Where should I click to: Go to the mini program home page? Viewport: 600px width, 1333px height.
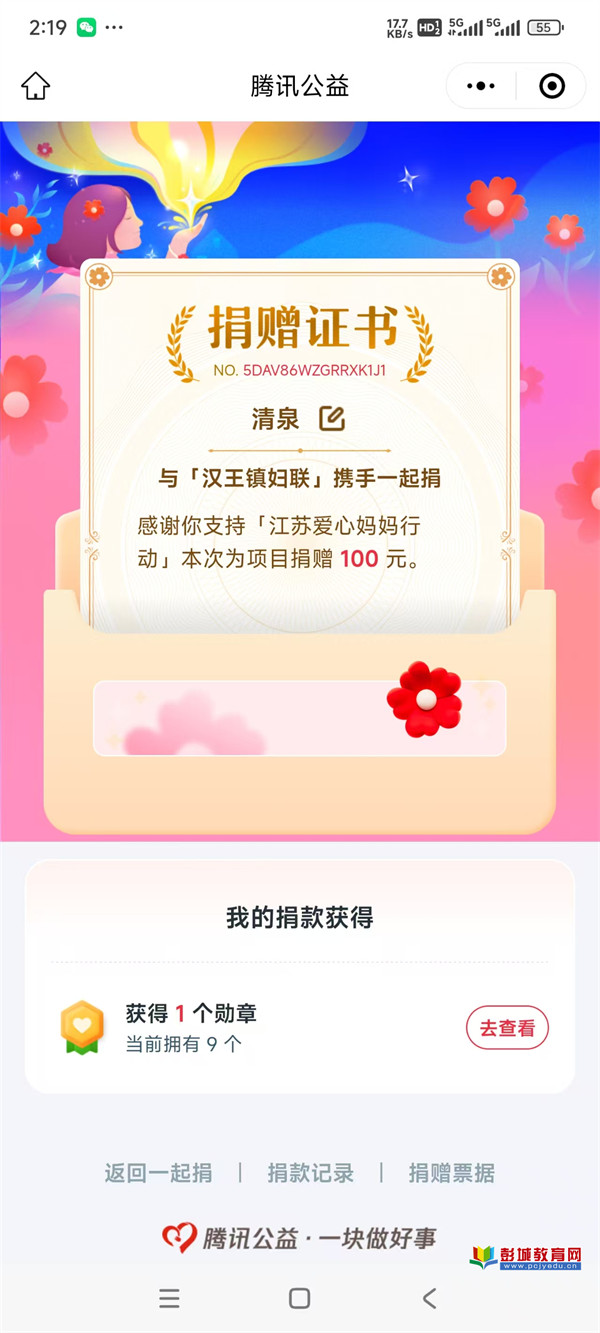[35, 86]
